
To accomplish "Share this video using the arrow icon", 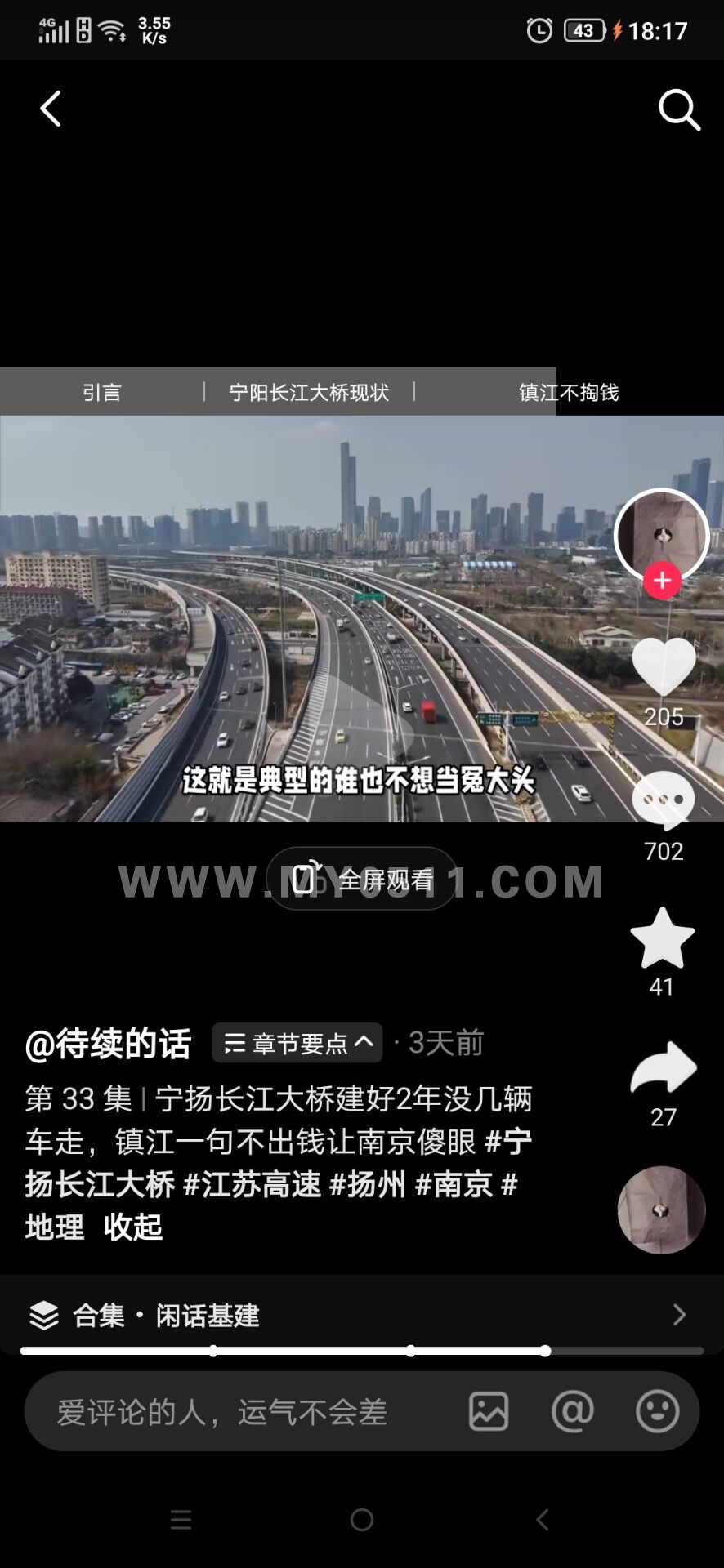I will 663,1068.
